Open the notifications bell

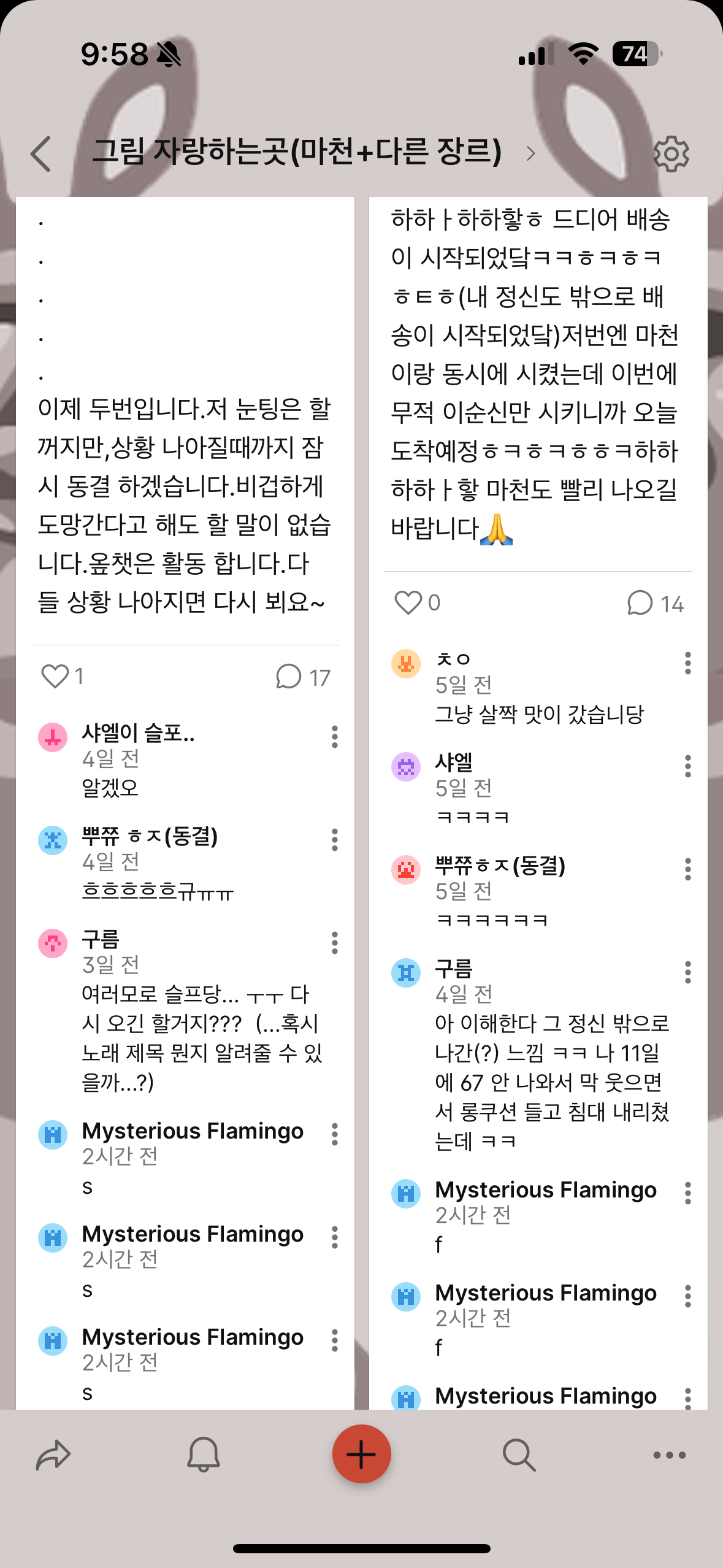click(203, 1455)
